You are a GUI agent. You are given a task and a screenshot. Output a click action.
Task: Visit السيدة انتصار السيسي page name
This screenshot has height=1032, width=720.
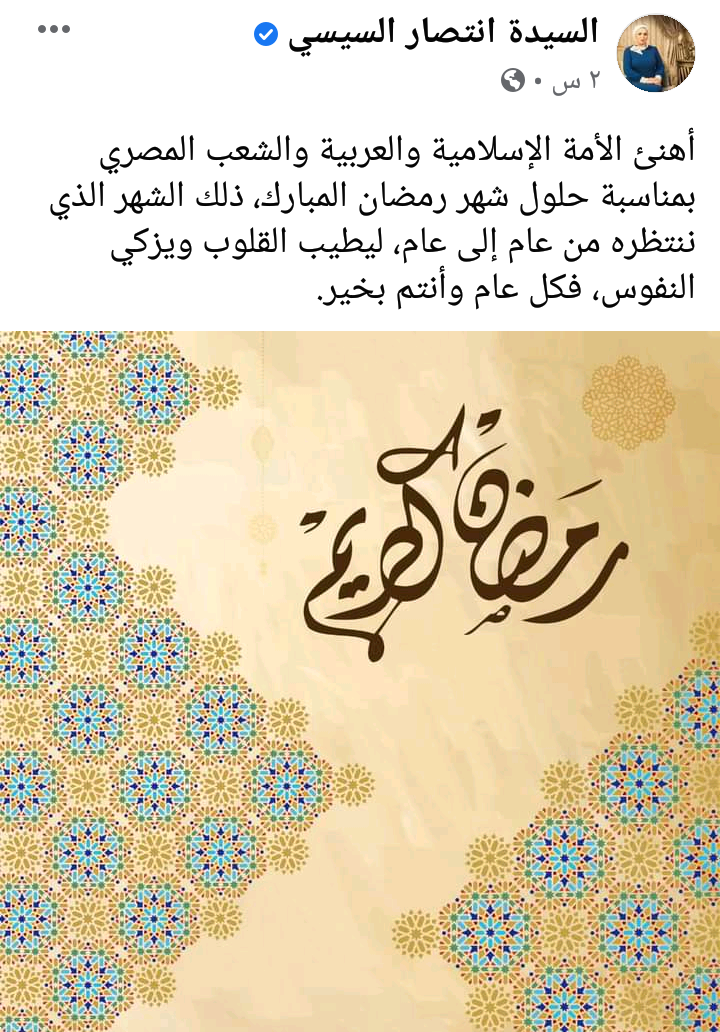coord(443,34)
